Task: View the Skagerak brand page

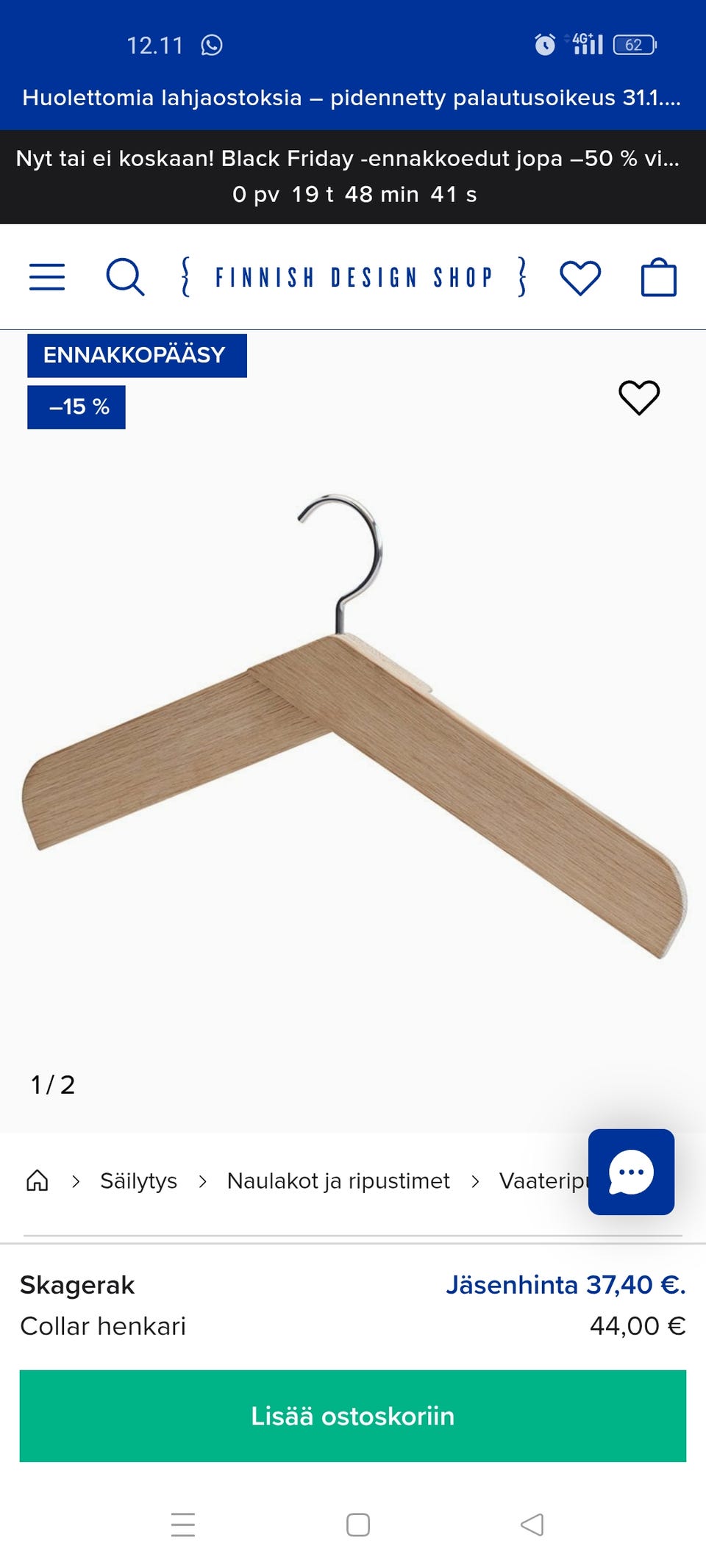Action: click(x=77, y=1285)
